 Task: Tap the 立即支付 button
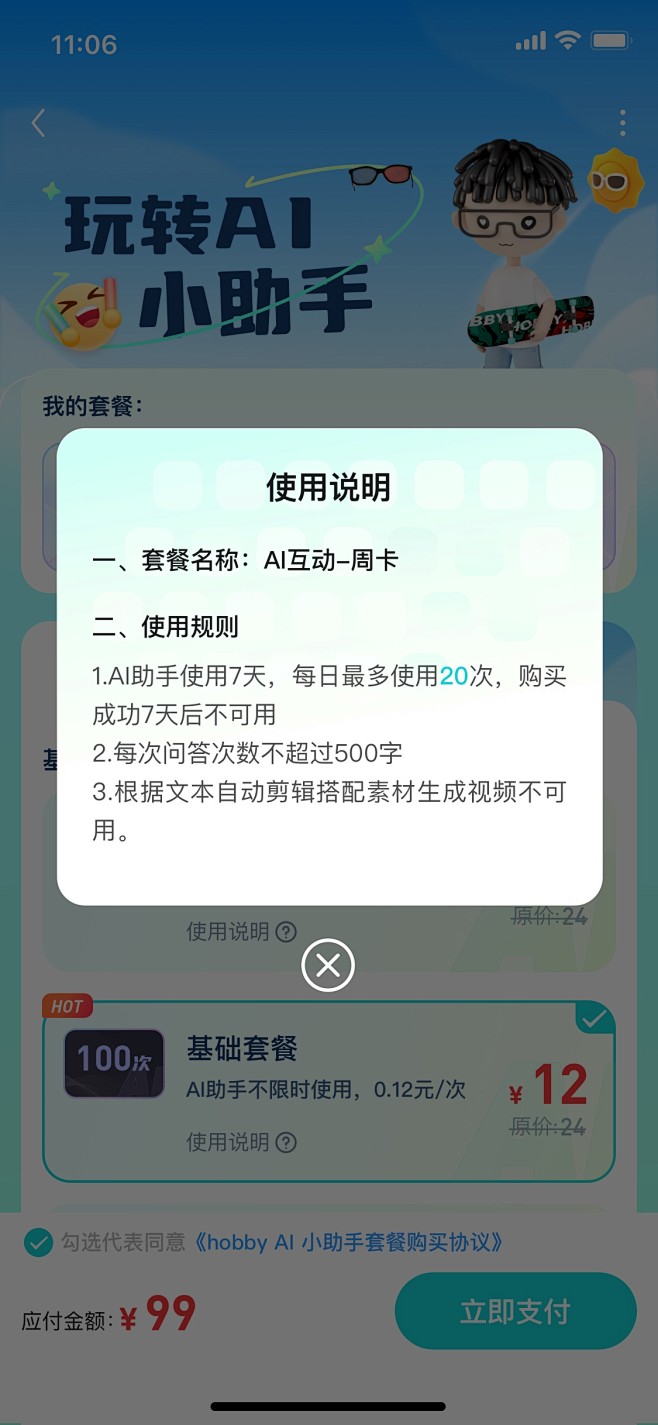coord(515,1311)
